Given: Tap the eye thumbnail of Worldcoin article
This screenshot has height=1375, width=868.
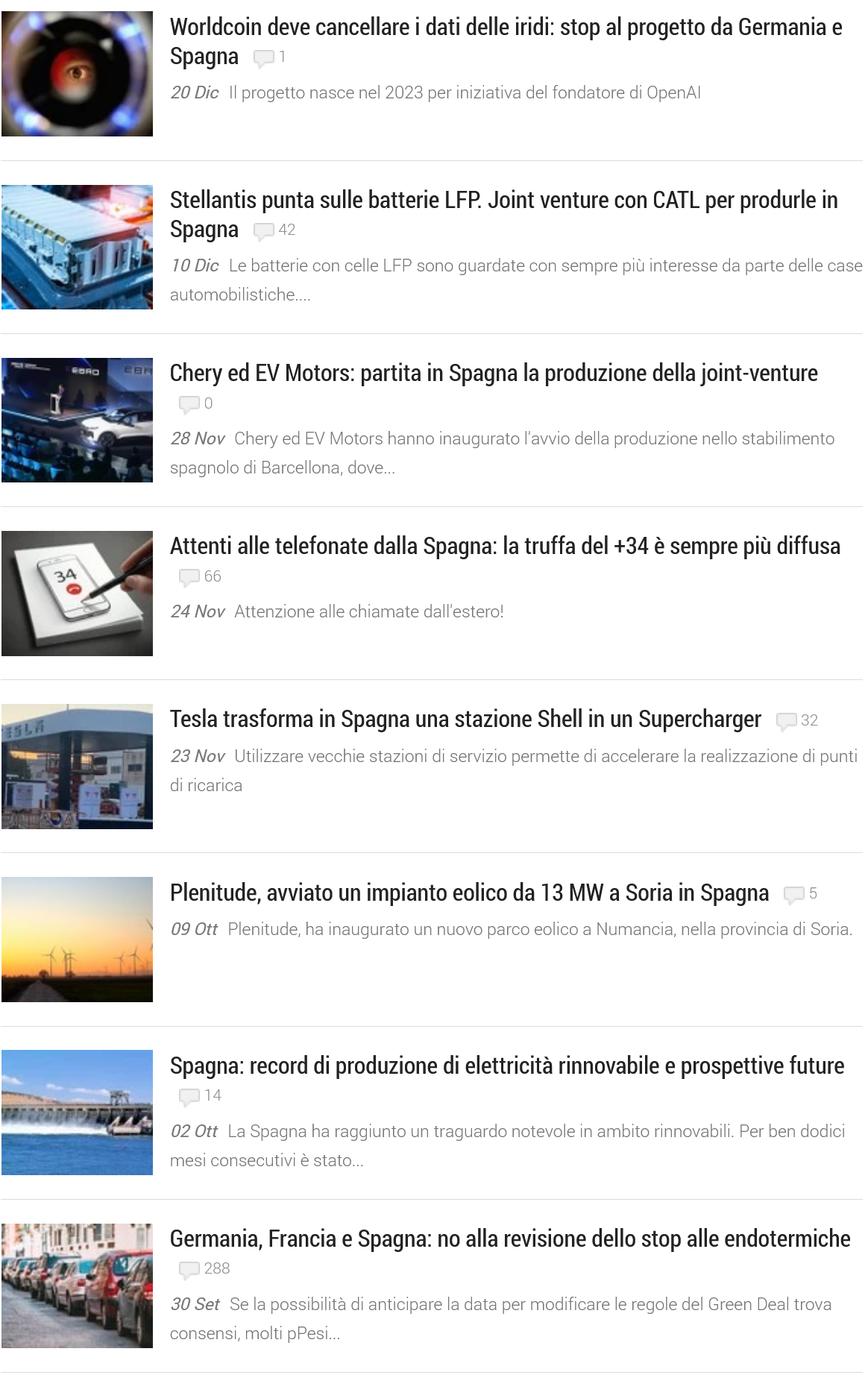Looking at the screenshot, I should [x=77, y=74].
